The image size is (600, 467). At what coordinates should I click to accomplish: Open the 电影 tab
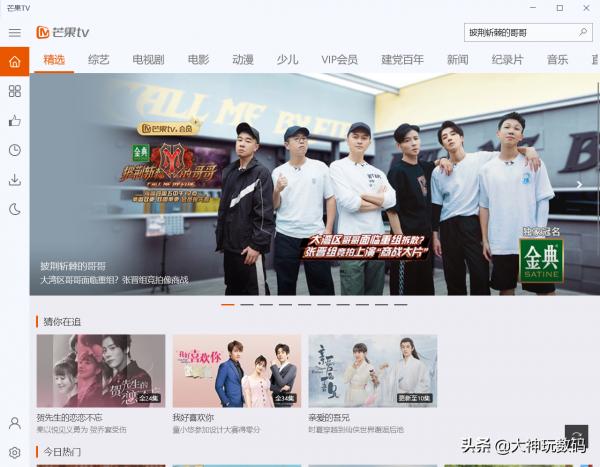(x=198, y=60)
